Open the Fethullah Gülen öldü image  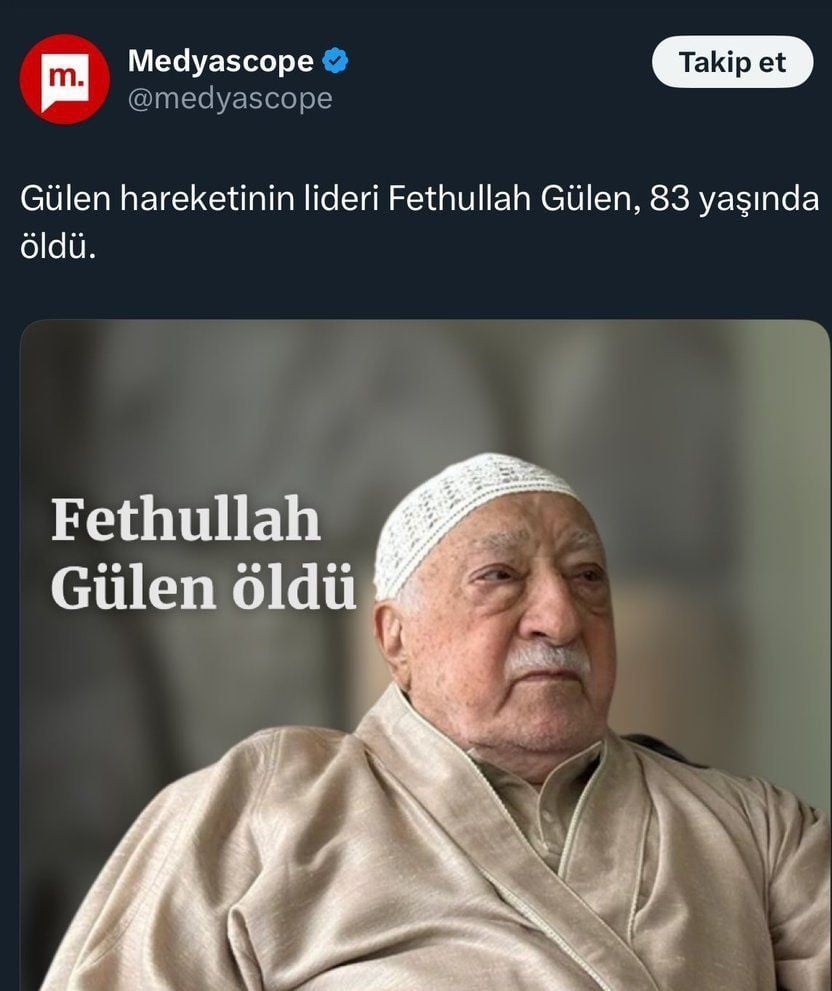(425, 655)
